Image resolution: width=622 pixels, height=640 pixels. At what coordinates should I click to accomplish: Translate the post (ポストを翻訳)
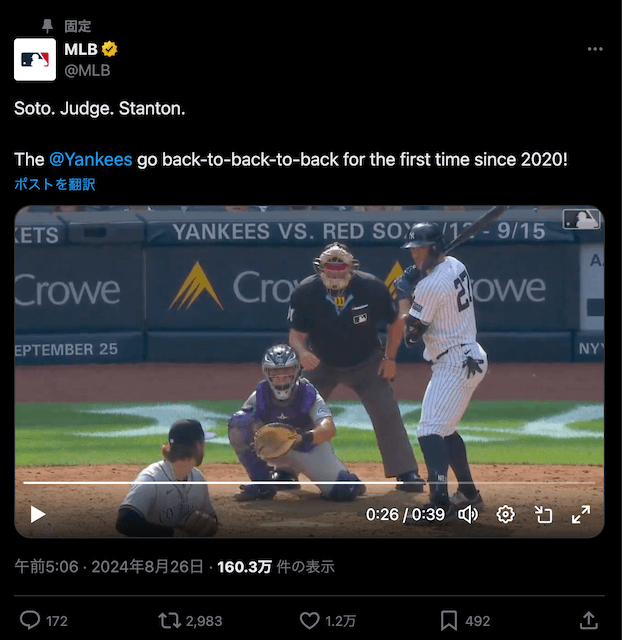click(x=54, y=184)
